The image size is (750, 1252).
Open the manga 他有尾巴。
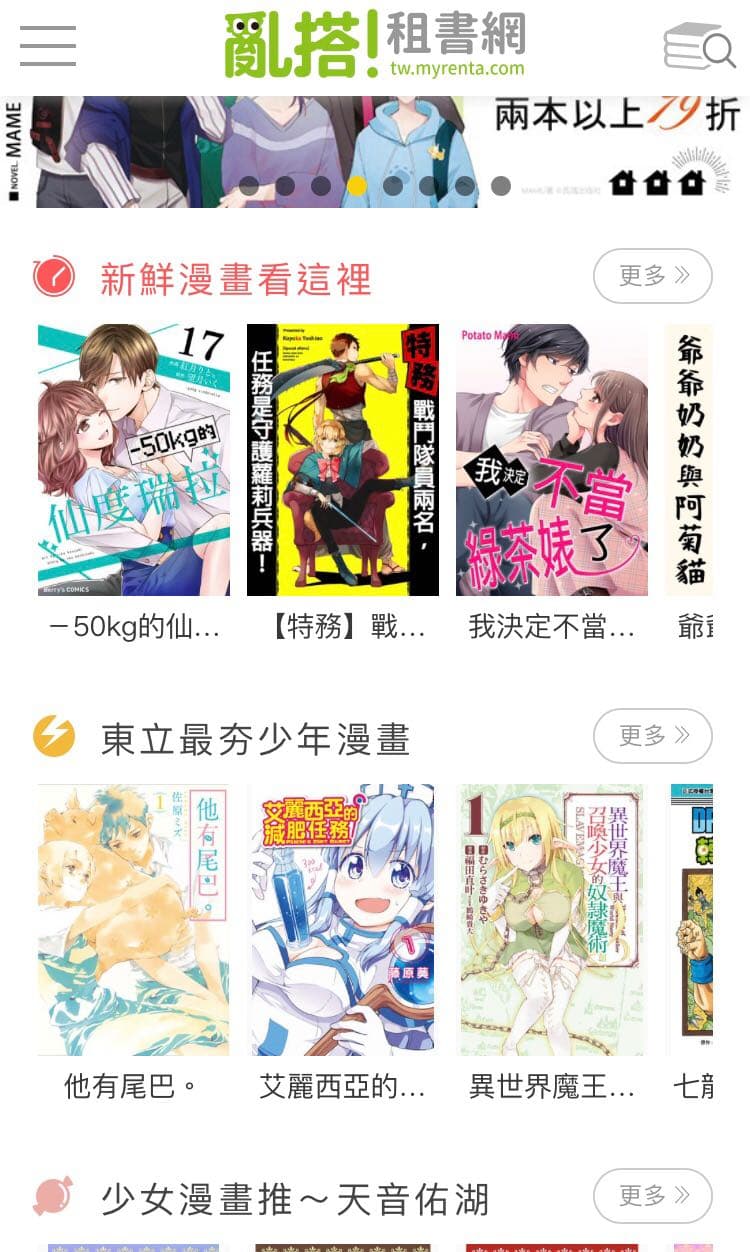(134, 920)
